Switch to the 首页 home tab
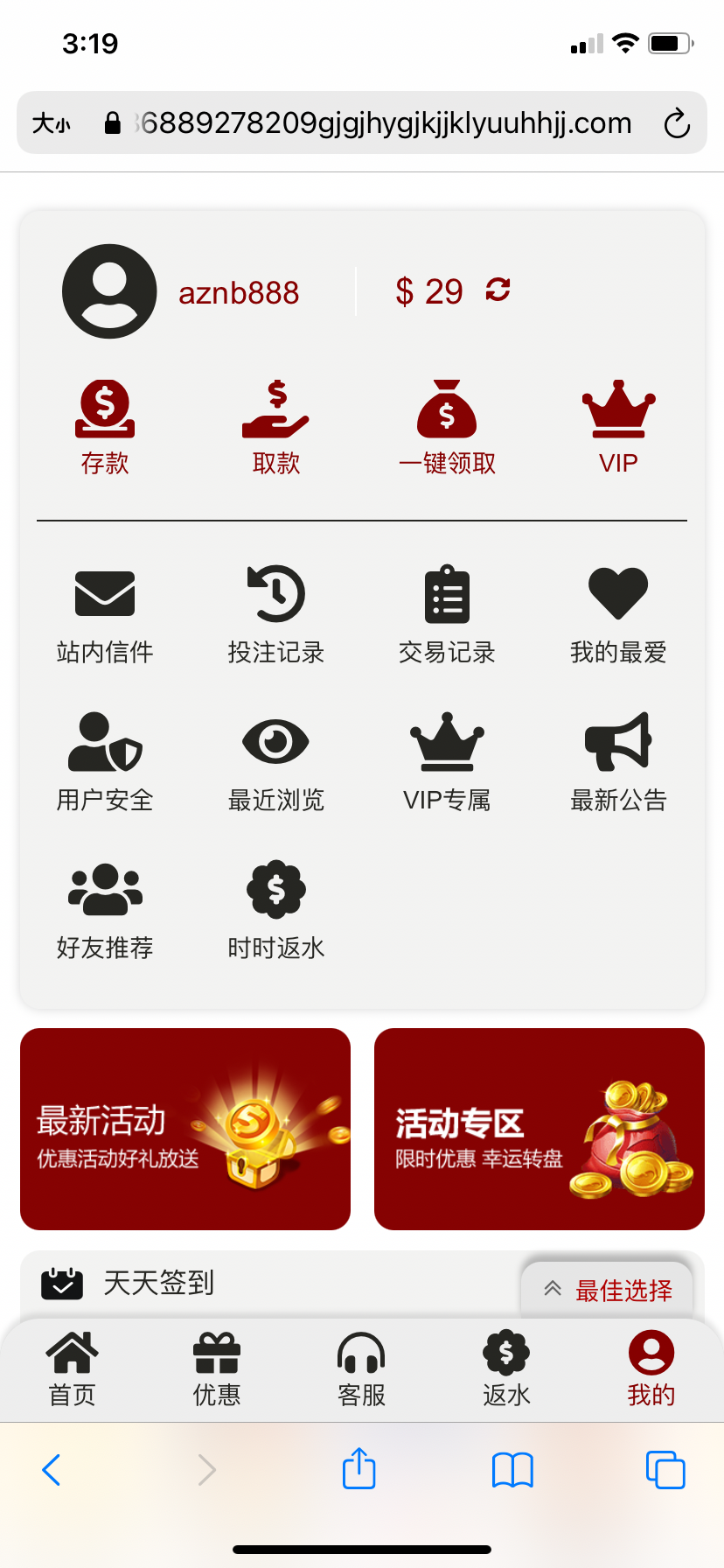The height and width of the screenshot is (1568, 724). coord(72,1368)
